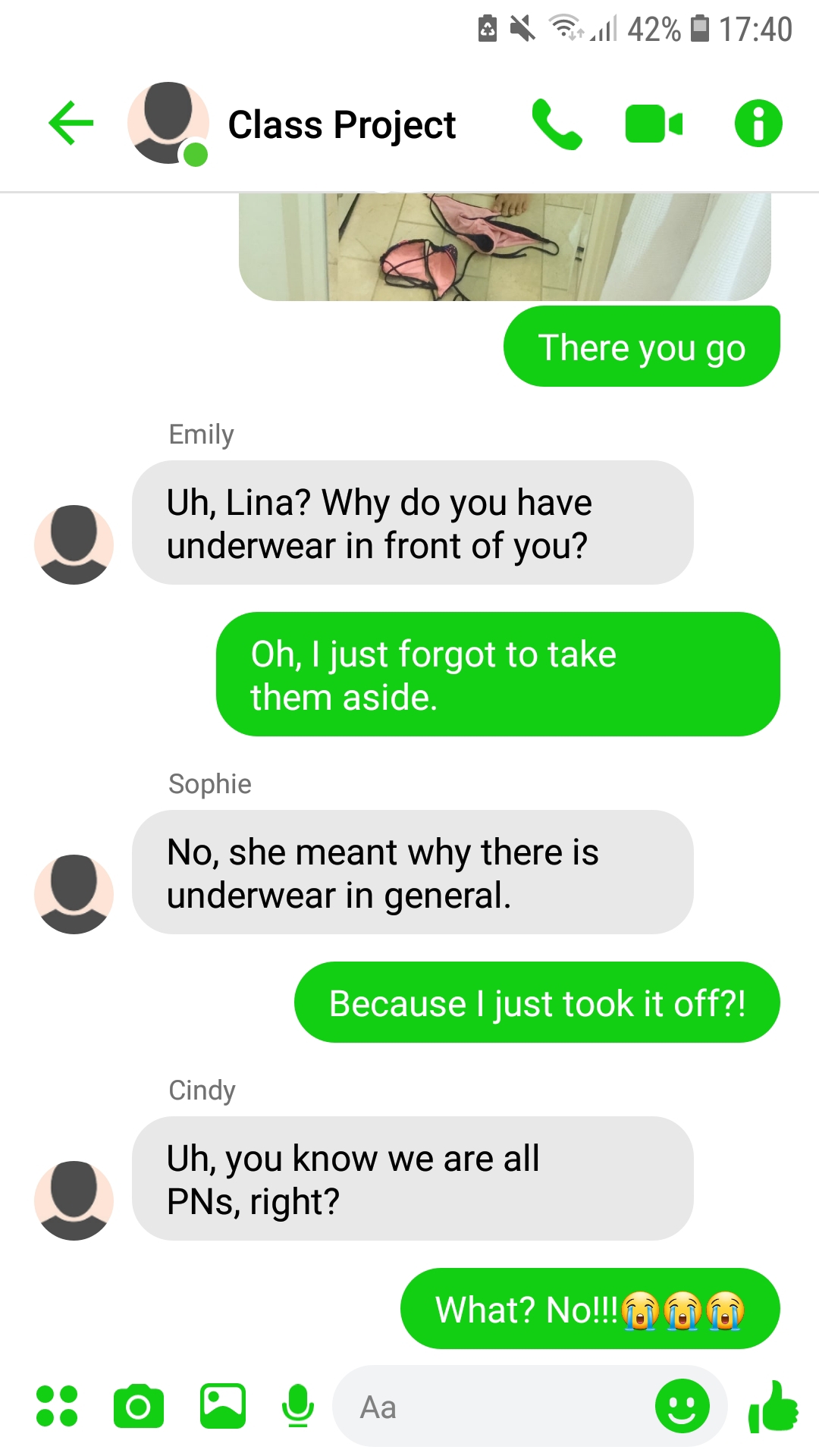Open the emoji picker smiley
Viewport: 819px width, 1456px height.
pos(682,1406)
